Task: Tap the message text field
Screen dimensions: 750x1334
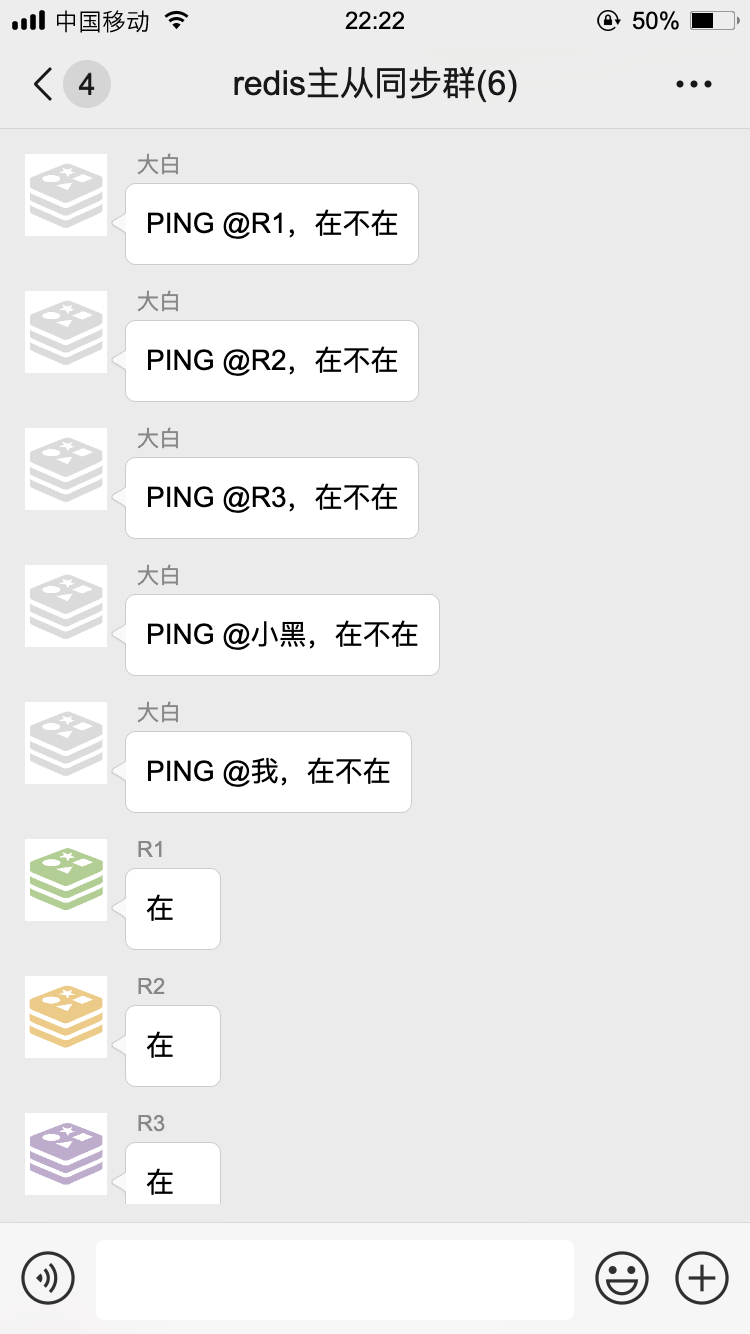Action: (335, 1279)
